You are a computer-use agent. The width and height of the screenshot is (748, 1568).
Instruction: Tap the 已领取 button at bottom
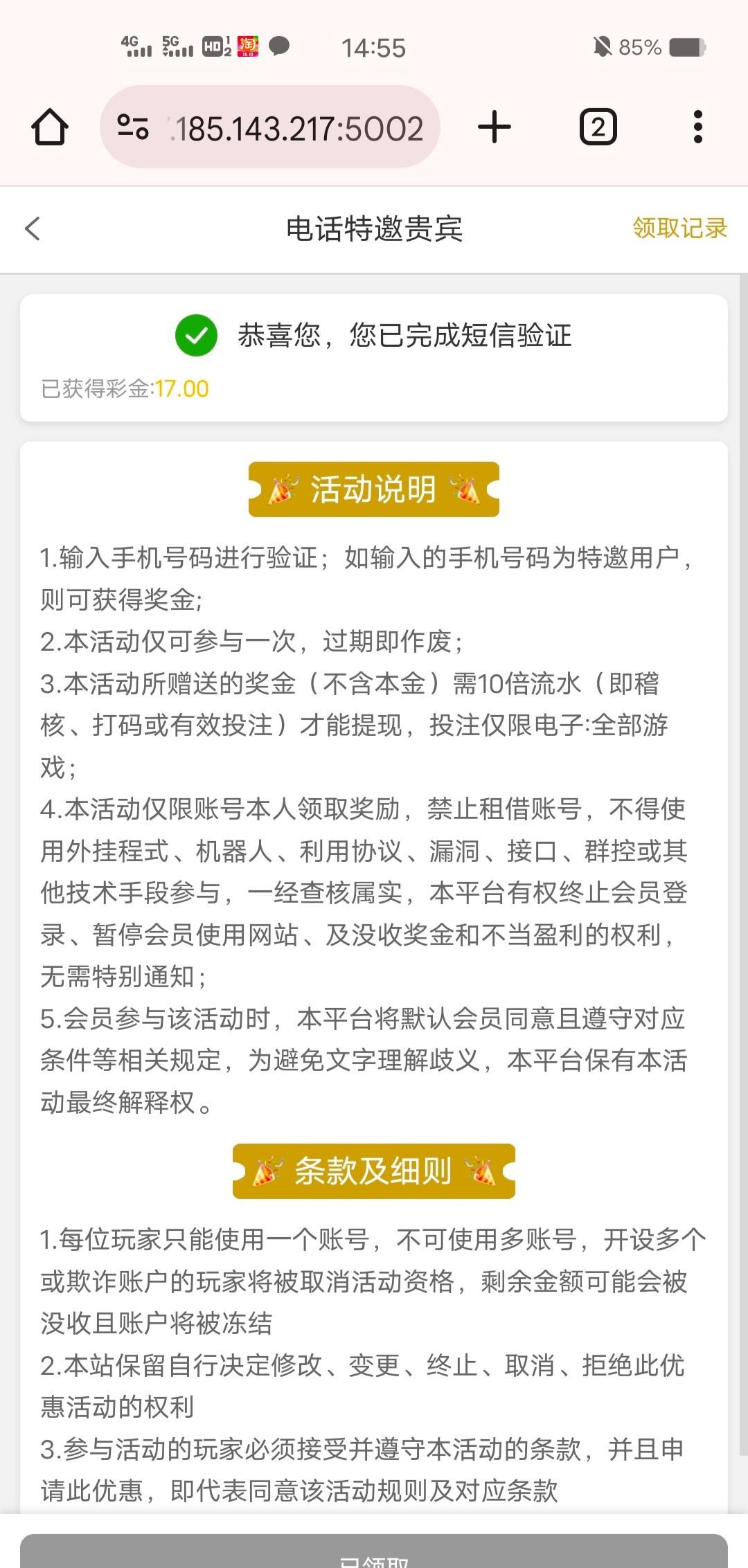[374, 1554]
